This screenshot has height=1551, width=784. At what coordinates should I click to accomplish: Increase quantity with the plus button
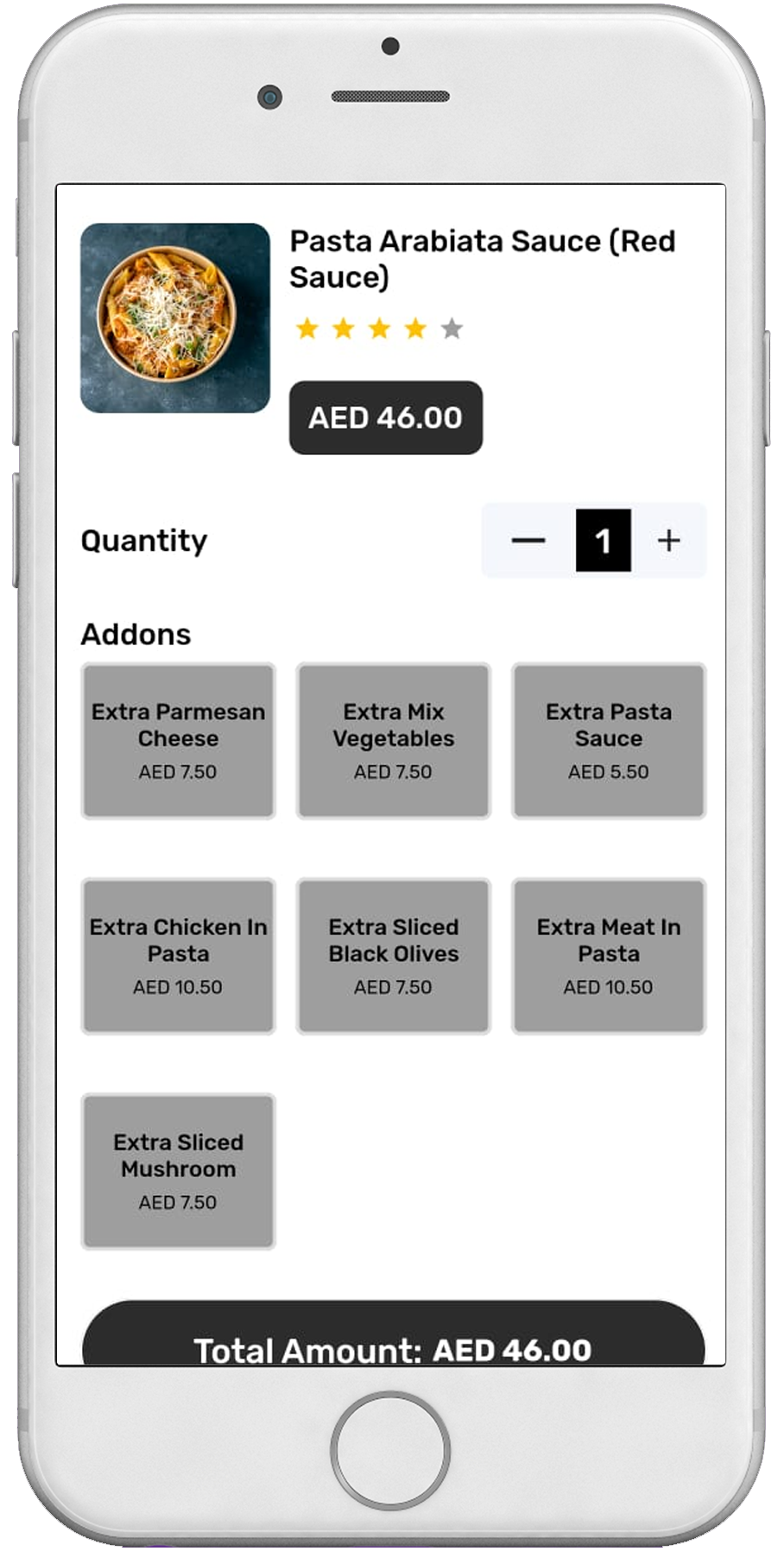point(668,541)
